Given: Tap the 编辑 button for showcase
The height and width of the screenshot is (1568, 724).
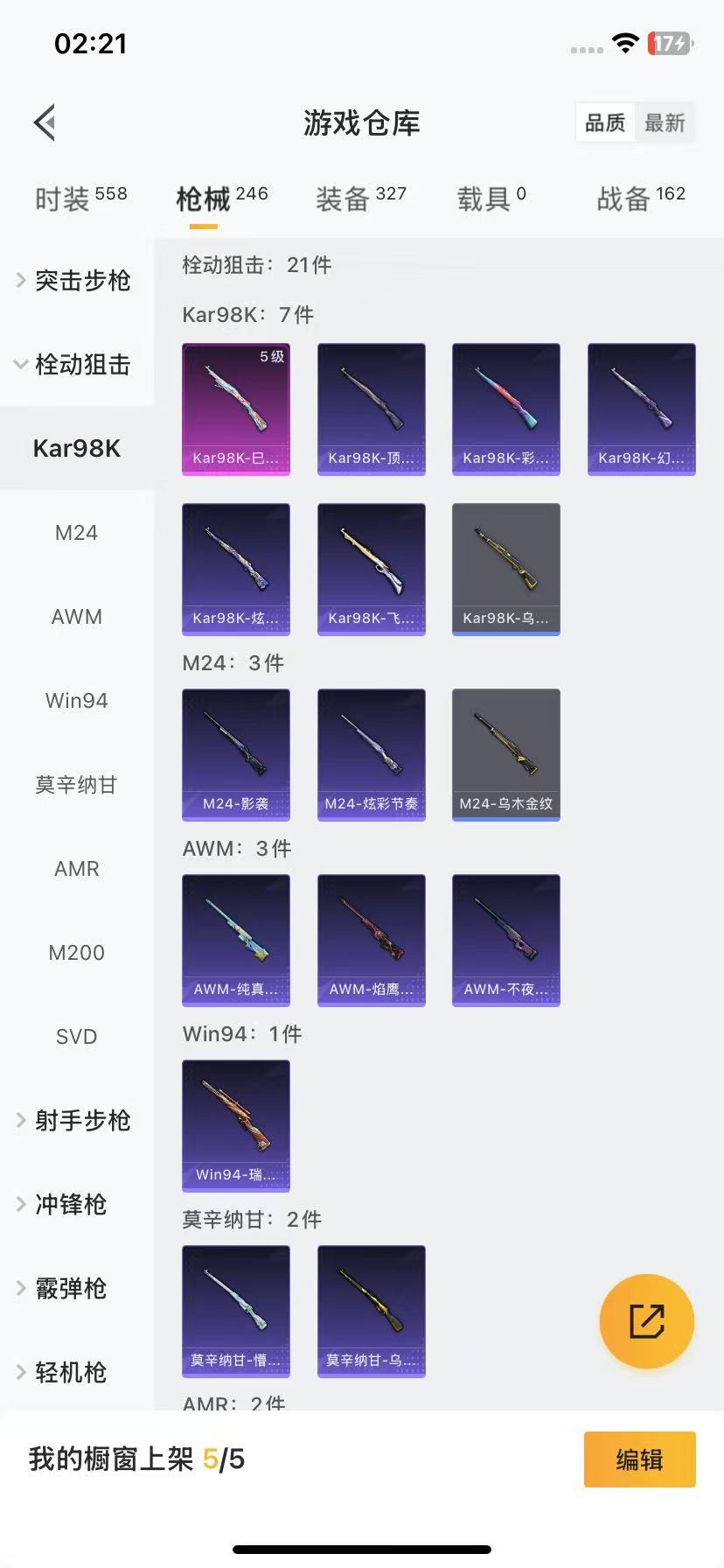Looking at the screenshot, I should tap(640, 1459).
